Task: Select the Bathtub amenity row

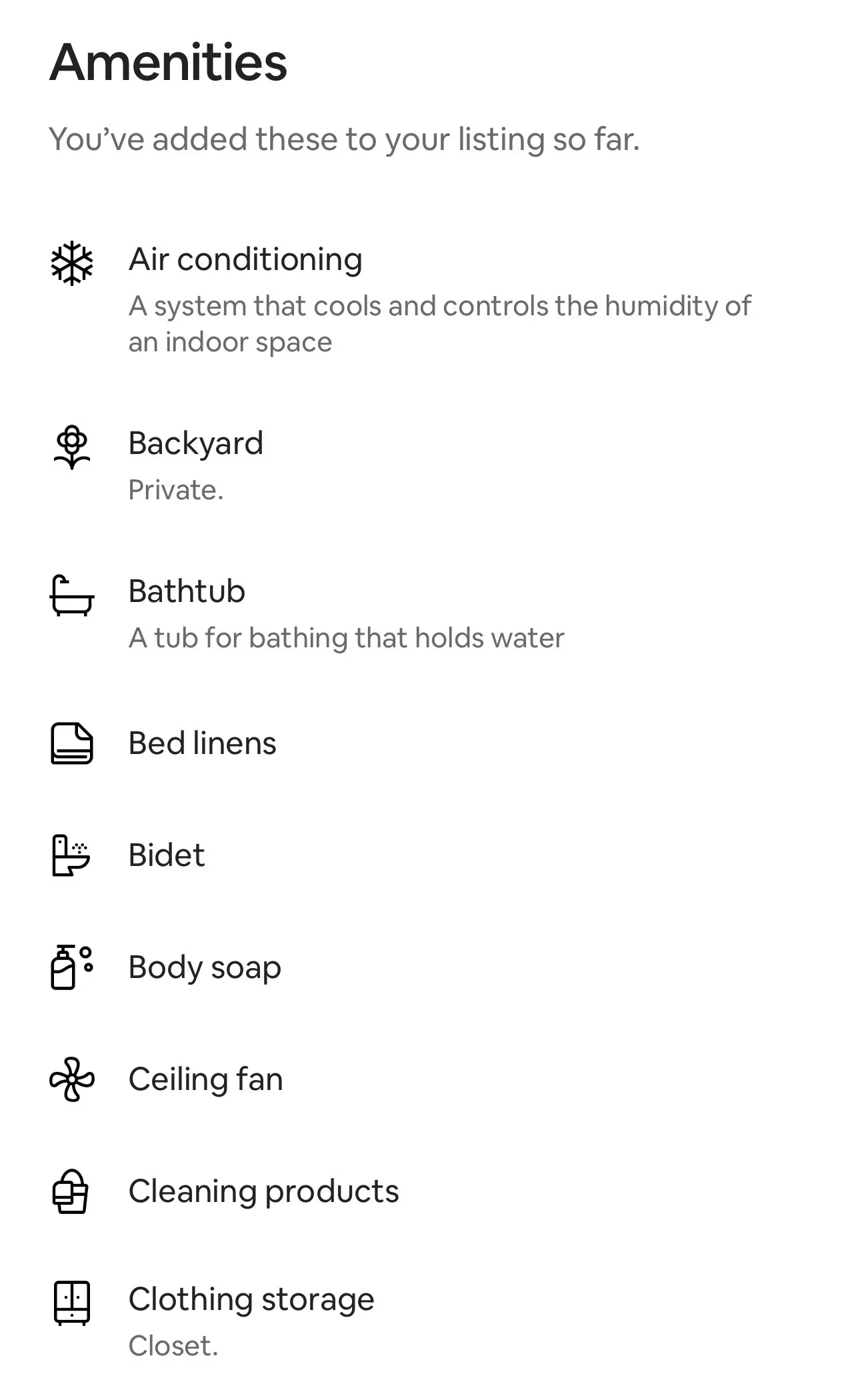Action: click(x=187, y=592)
